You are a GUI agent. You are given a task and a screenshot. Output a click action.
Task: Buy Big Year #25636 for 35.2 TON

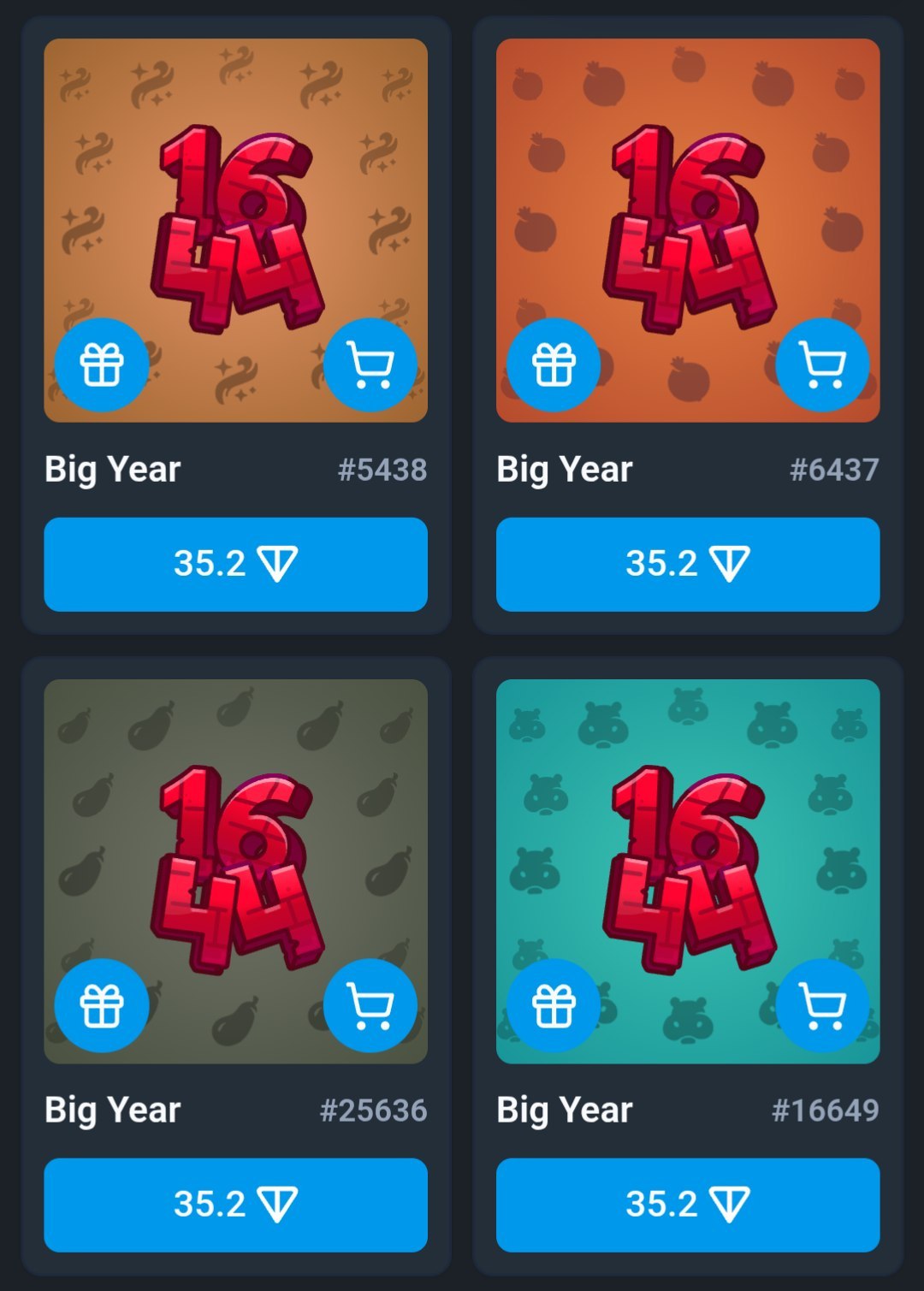coord(235,1205)
